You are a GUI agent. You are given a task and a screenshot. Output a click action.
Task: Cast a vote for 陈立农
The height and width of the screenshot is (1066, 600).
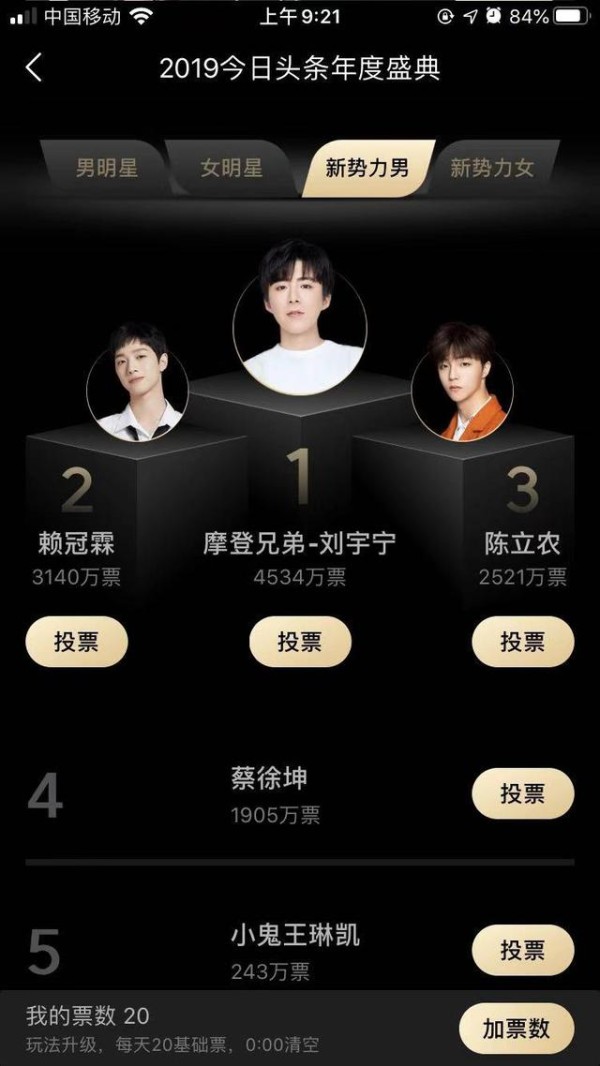[523, 641]
